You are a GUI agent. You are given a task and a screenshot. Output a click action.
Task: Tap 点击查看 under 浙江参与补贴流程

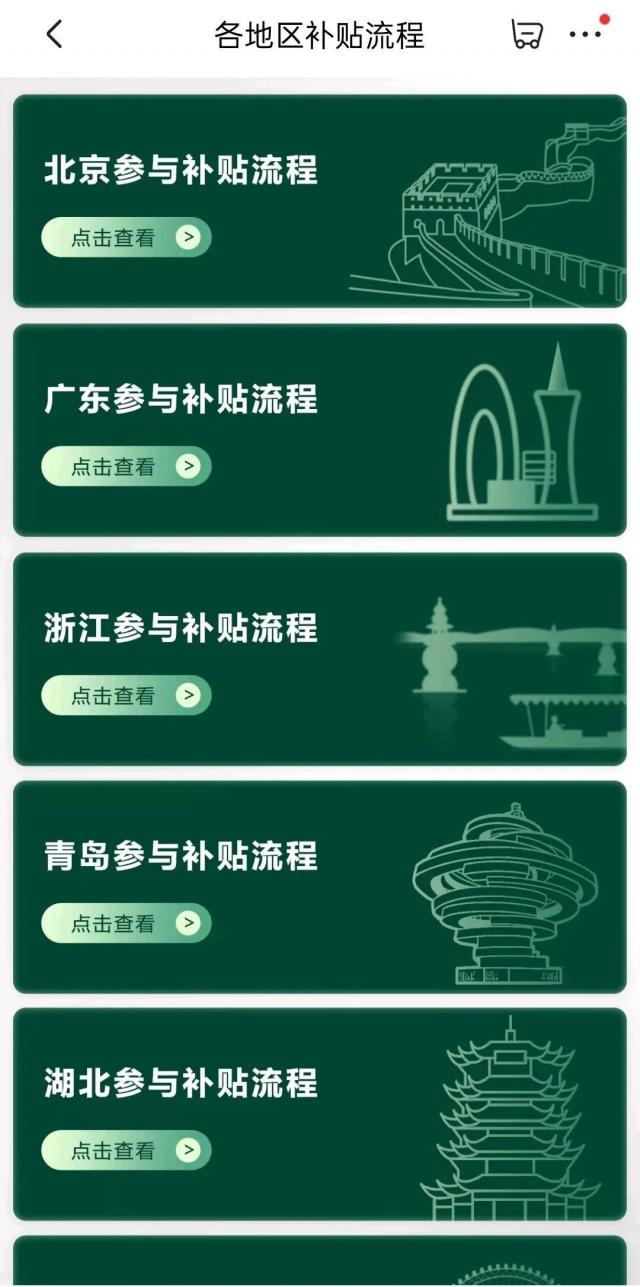[126, 696]
